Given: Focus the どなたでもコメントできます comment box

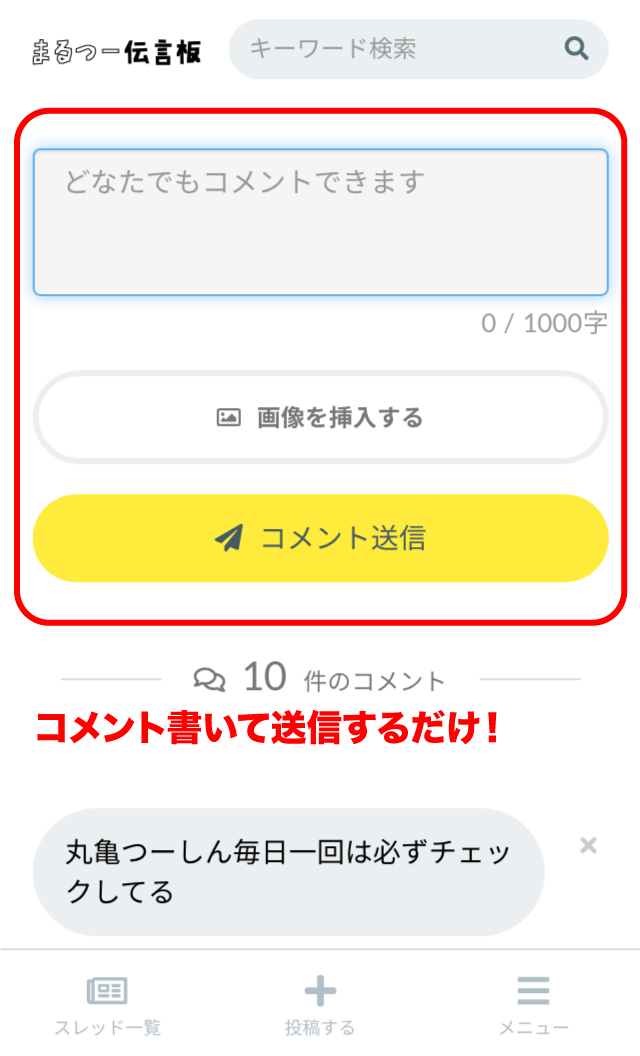Looking at the screenshot, I should click(x=321, y=222).
